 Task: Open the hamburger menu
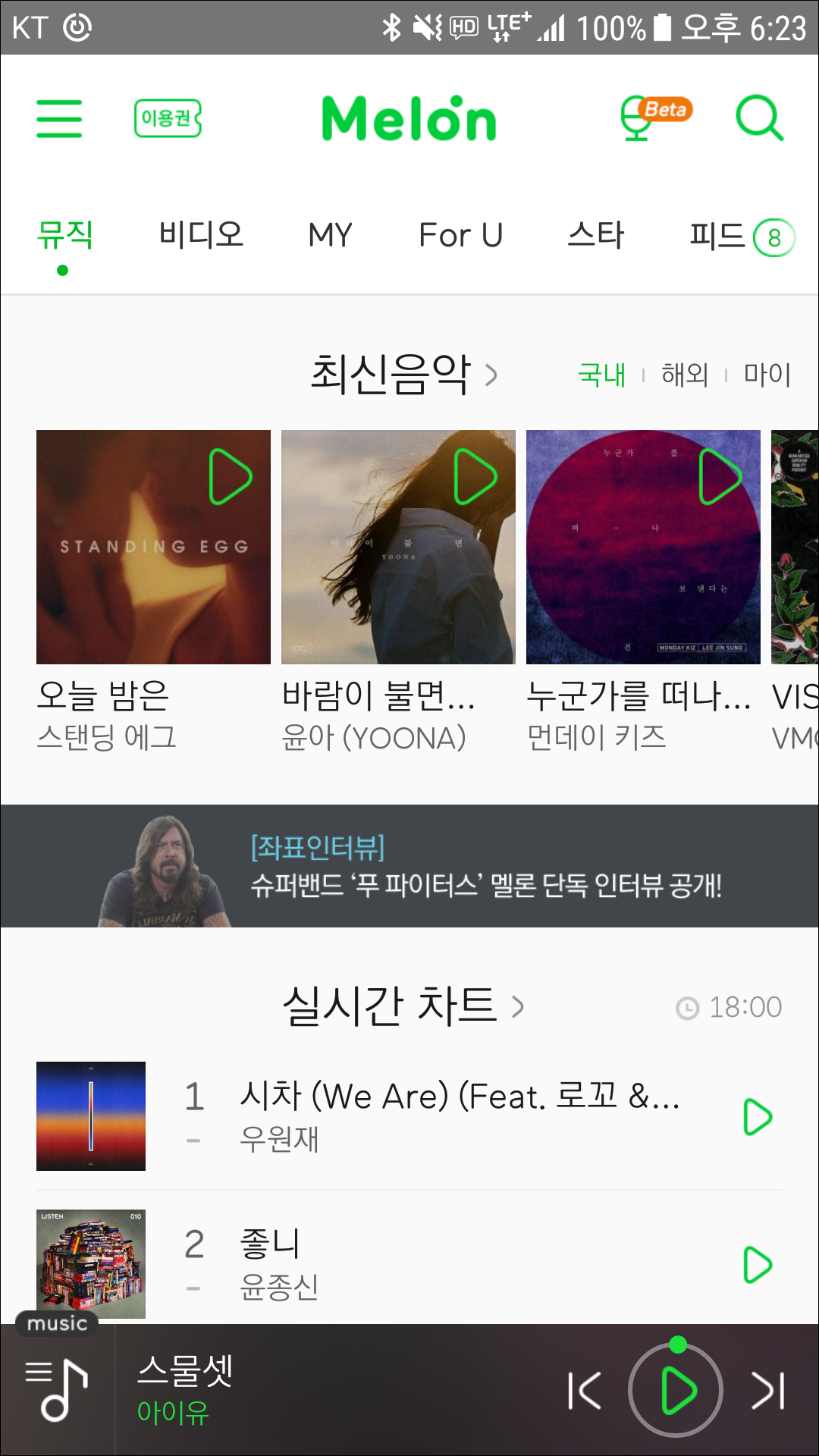pyautogui.click(x=59, y=118)
